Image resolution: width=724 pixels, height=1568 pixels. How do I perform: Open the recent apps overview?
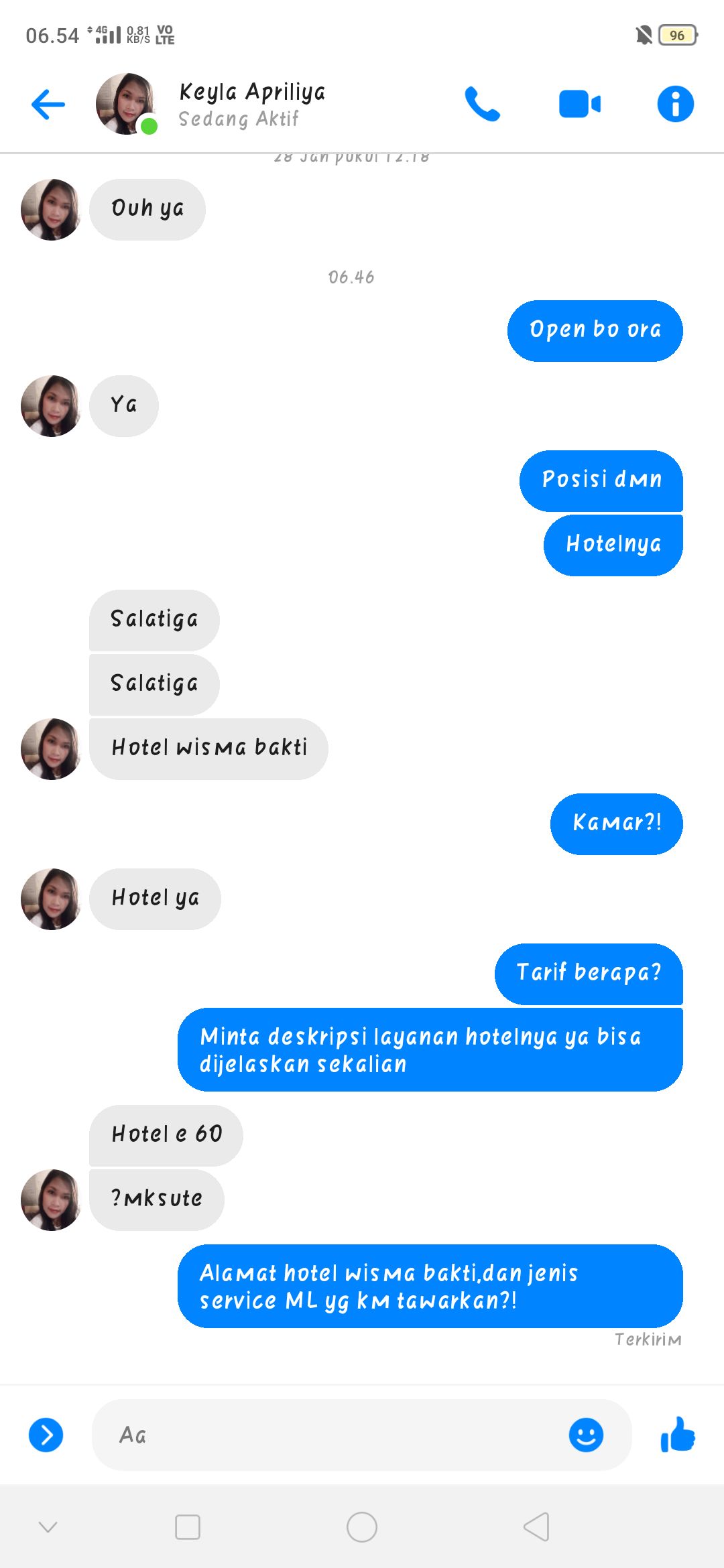pos(188,1527)
